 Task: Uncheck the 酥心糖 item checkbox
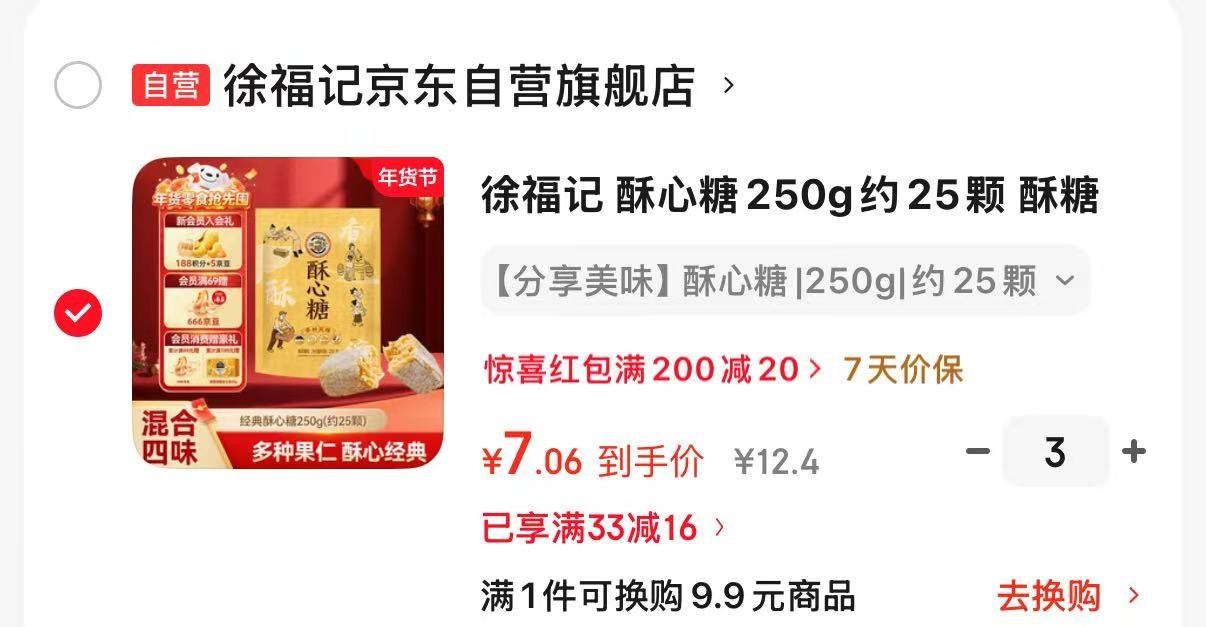[x=78, y=314]
